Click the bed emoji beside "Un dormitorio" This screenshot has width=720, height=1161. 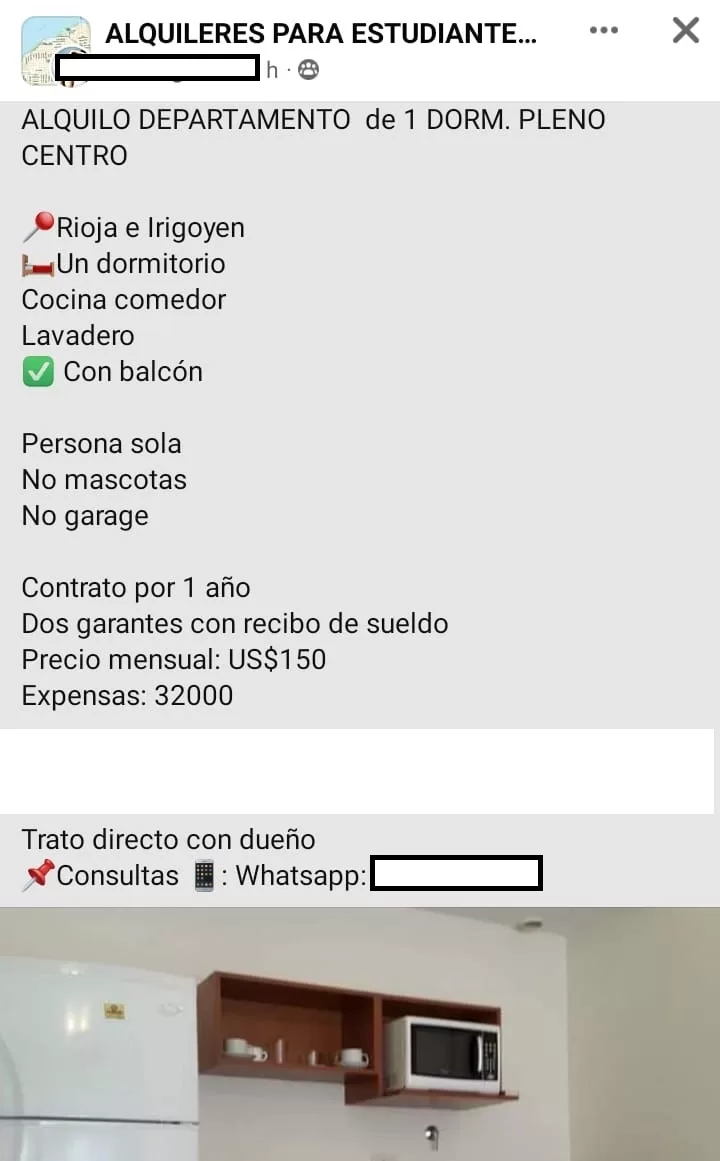[36, 263]
